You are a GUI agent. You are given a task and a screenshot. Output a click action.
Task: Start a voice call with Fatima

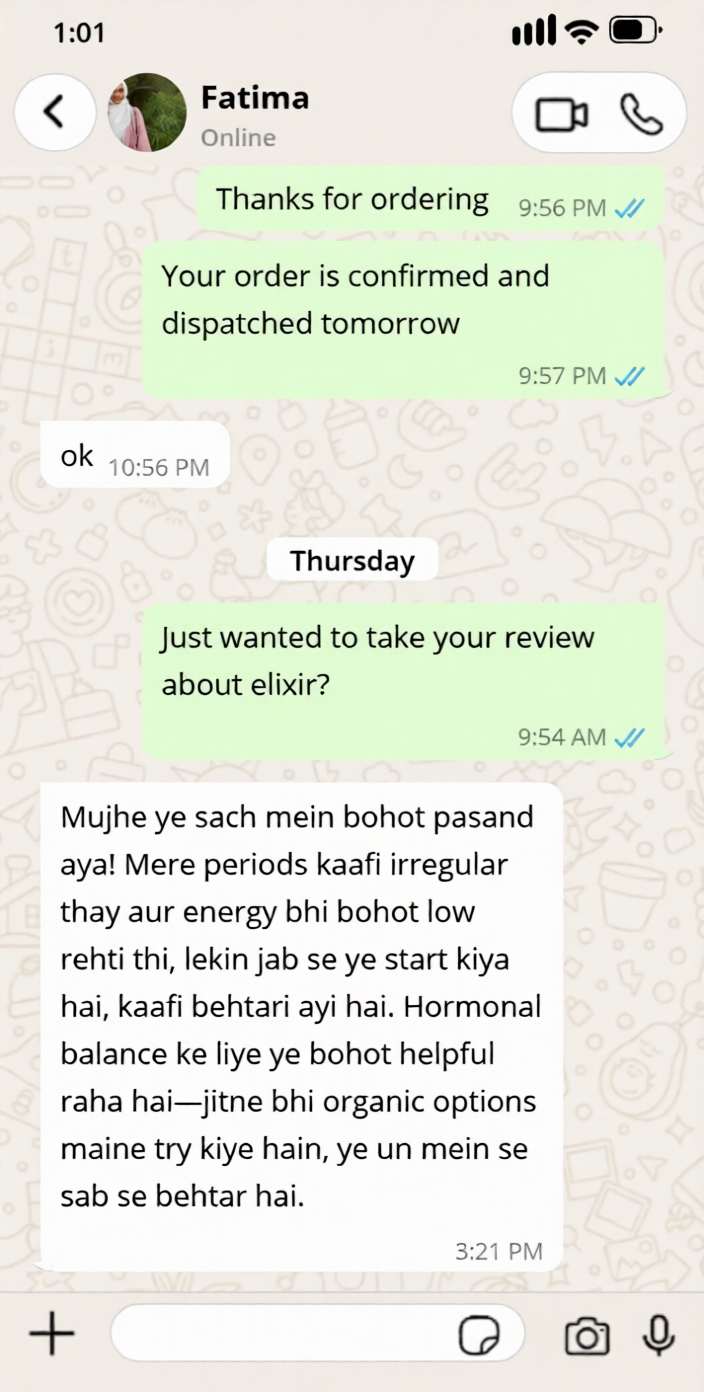pos(641,114)
